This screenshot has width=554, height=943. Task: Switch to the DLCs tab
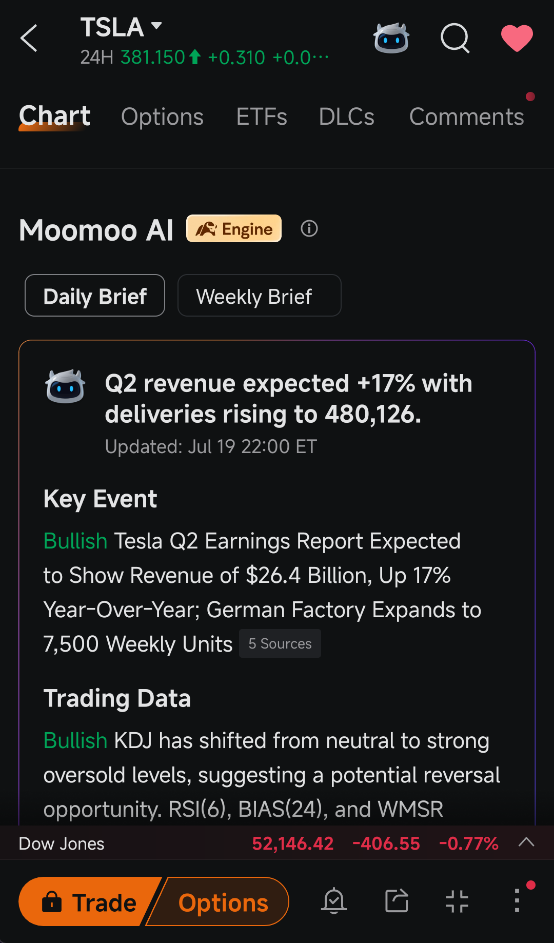pos(346,117)
